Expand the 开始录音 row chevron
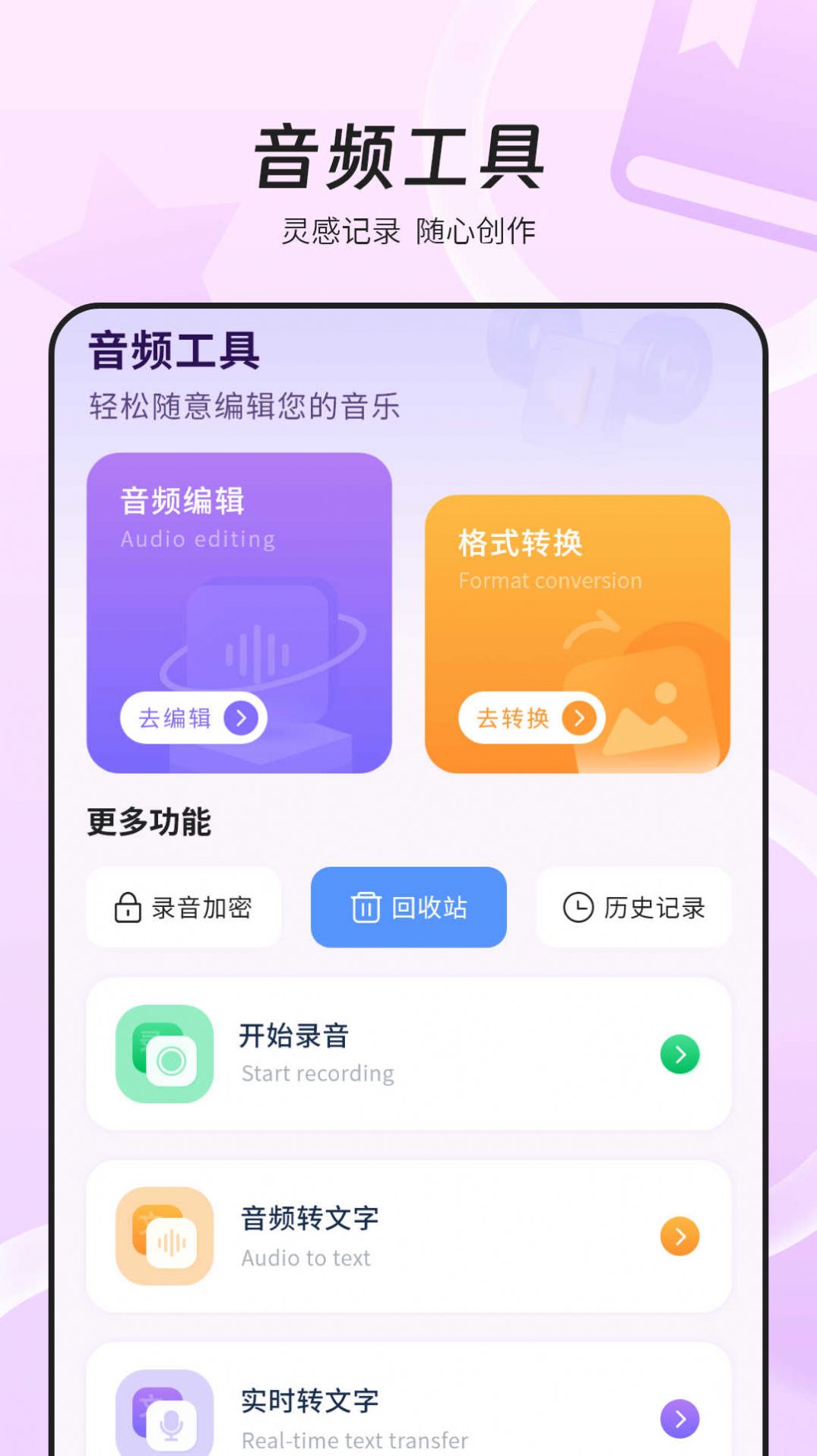 tap(679, 1054)
